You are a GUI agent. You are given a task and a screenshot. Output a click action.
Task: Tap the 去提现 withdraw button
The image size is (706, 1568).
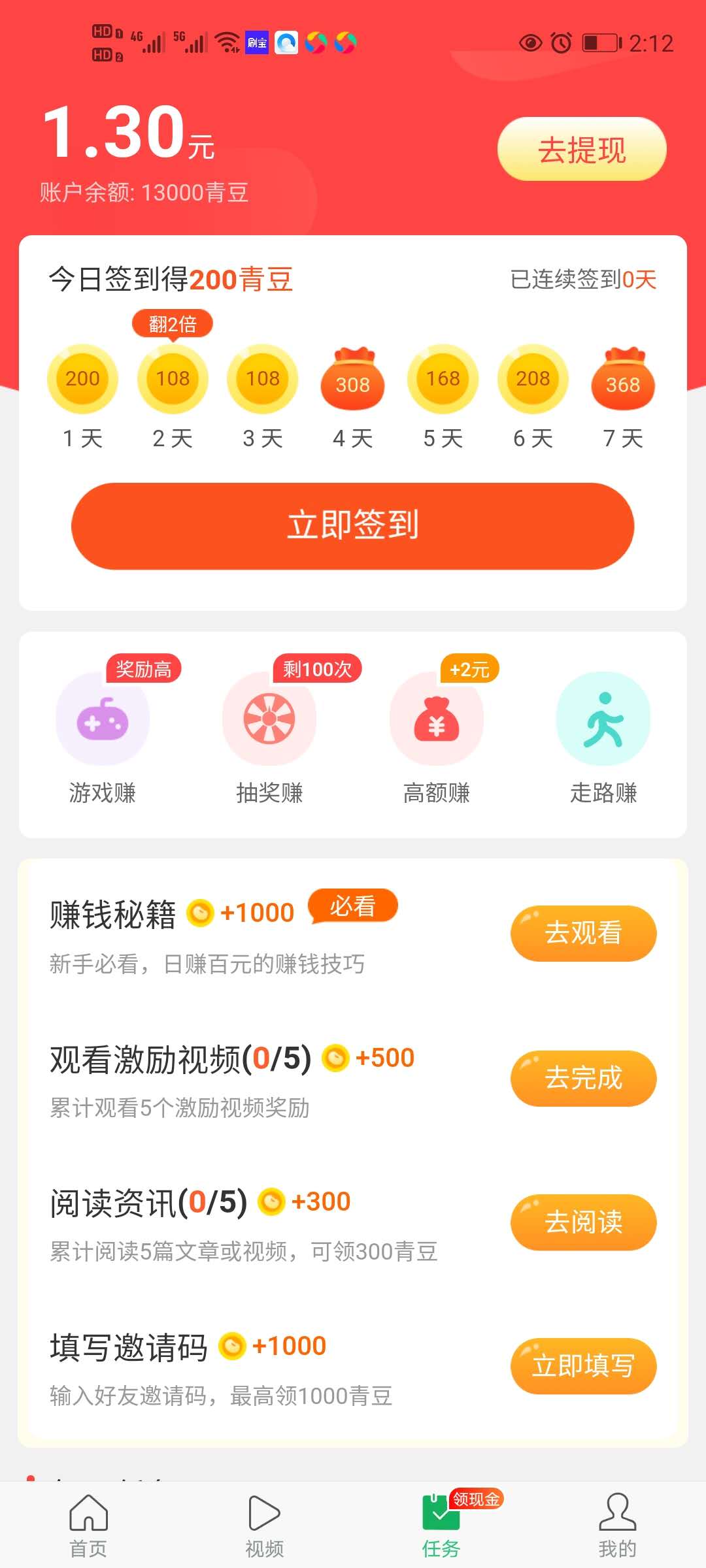(x=582, y=150)
